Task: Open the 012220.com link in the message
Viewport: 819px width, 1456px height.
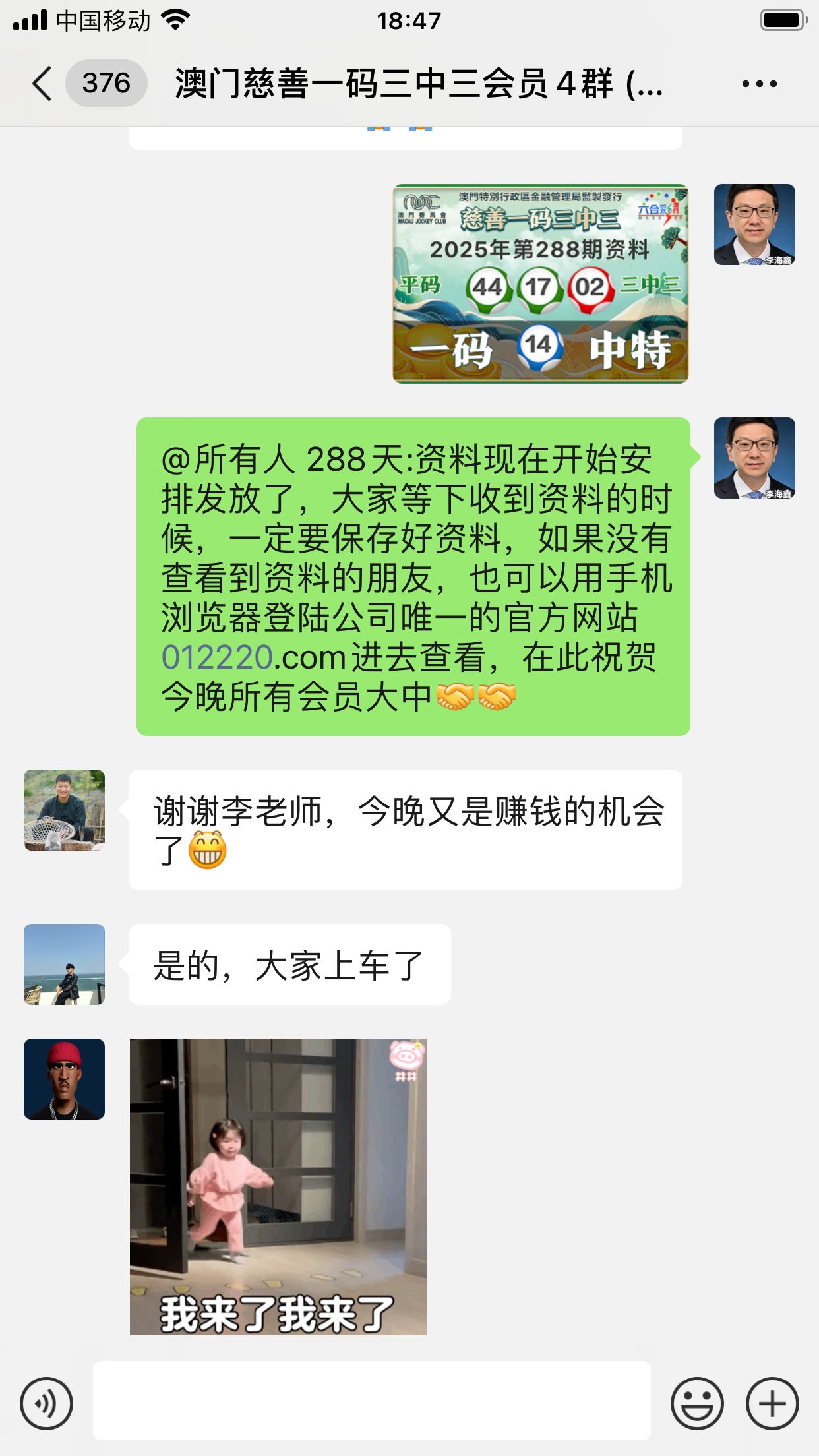Action: coord(254,657)
